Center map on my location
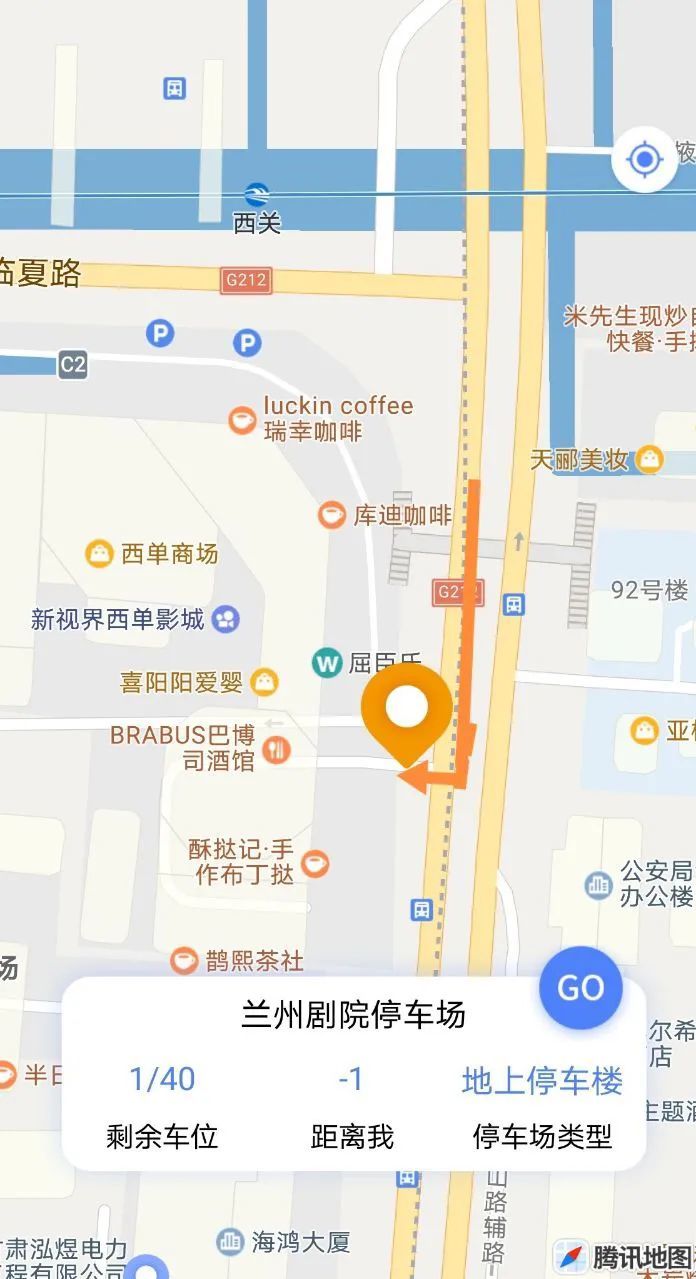 pyautogui.click(x=645, y=159)
